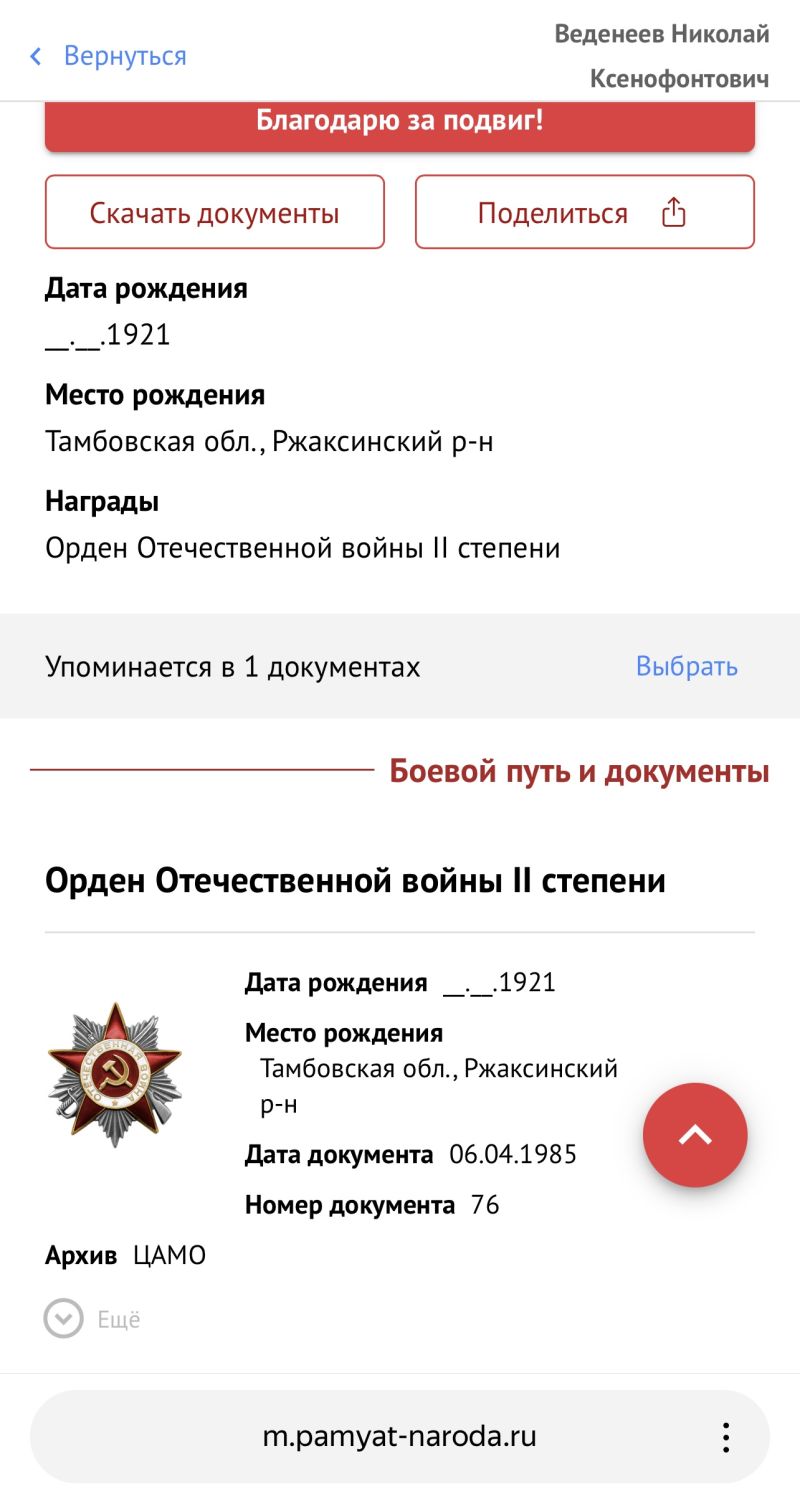800x1489 pixels.
Task: Tap the m.pamyat-naroda.ru address bar
Action: 400,1437
